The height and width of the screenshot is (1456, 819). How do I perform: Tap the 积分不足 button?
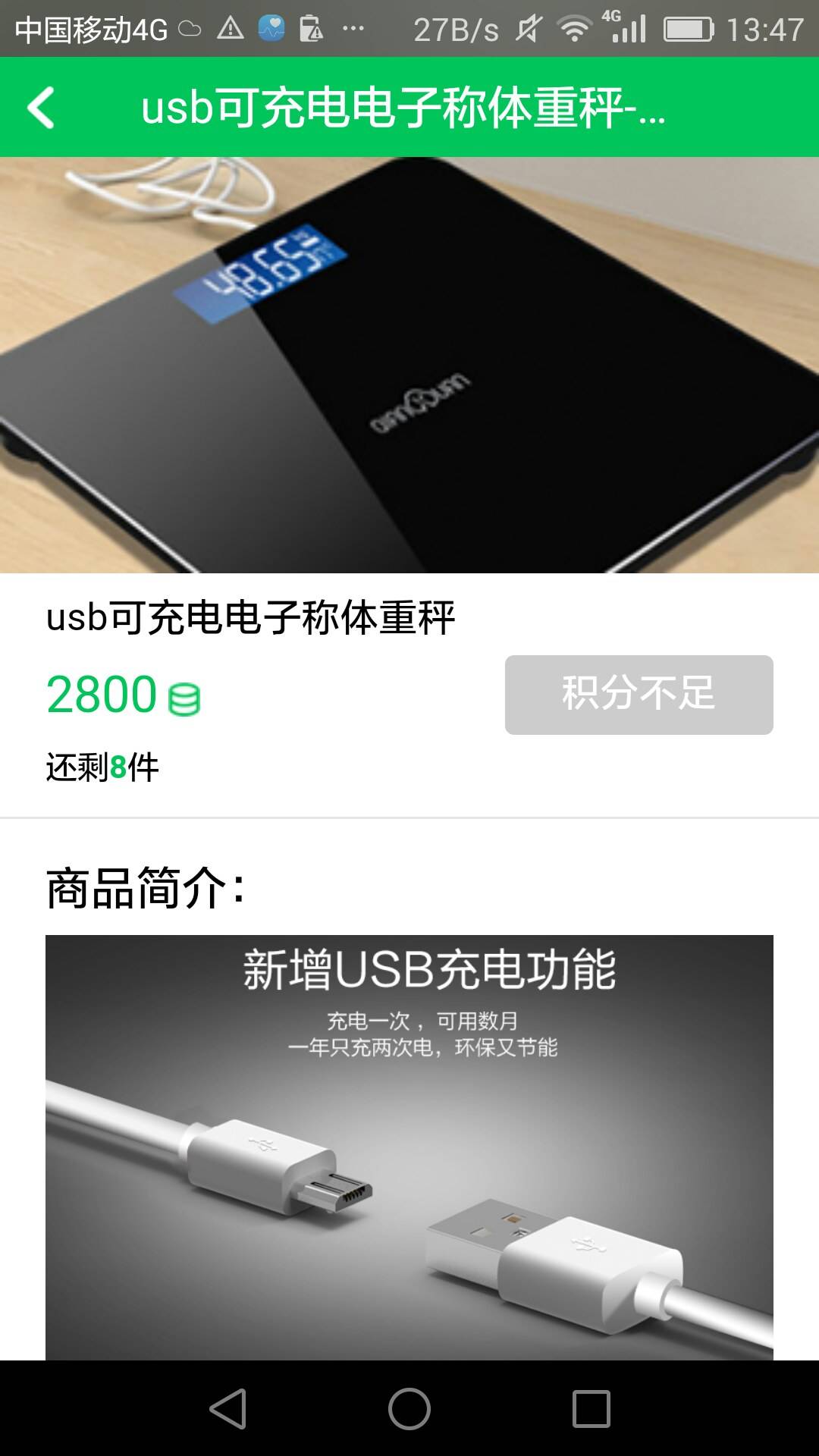(x=639, y=695)
